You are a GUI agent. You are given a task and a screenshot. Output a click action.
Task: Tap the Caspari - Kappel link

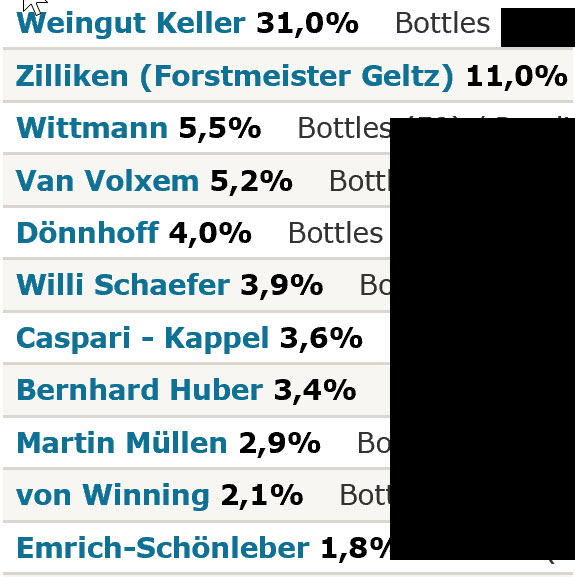143,339
